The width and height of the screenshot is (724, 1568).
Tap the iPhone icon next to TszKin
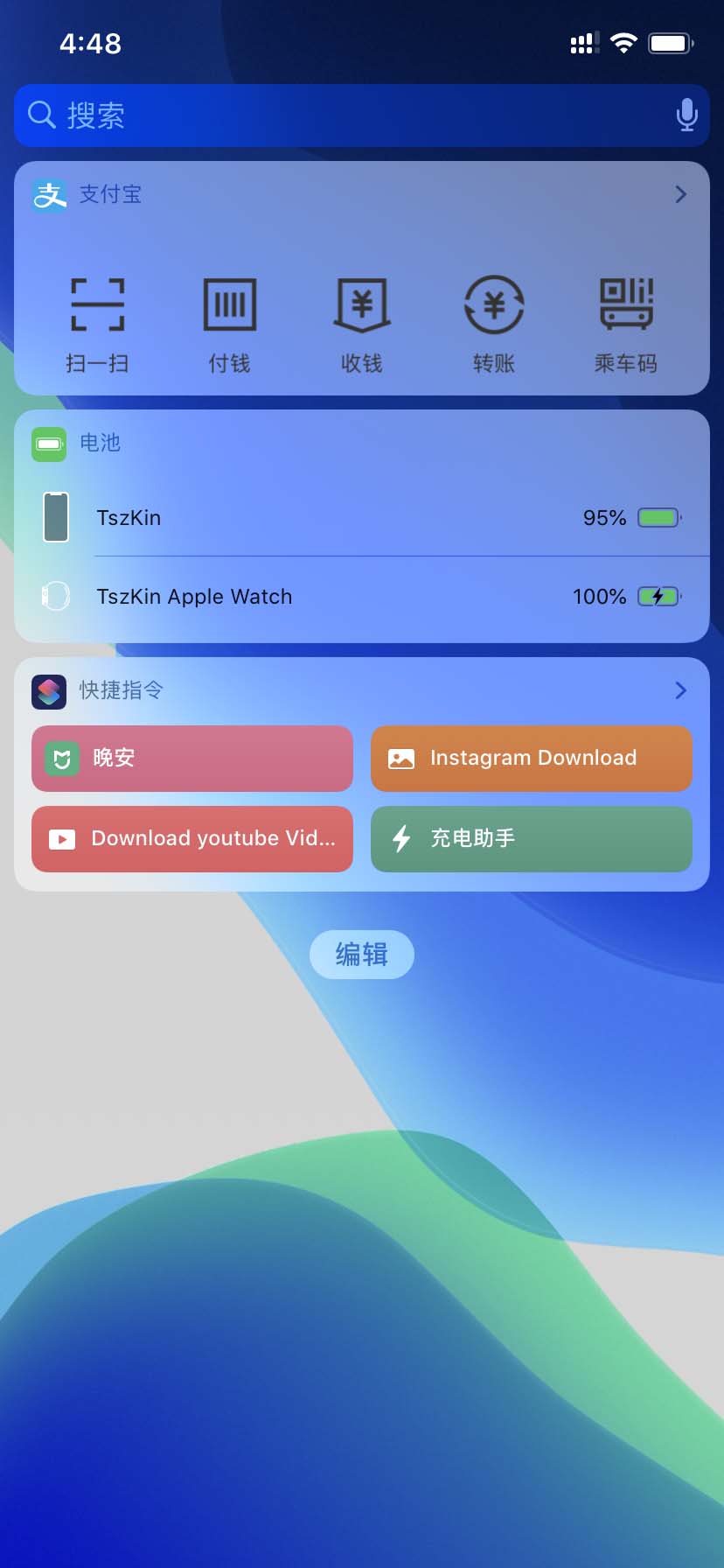point(56,517)
